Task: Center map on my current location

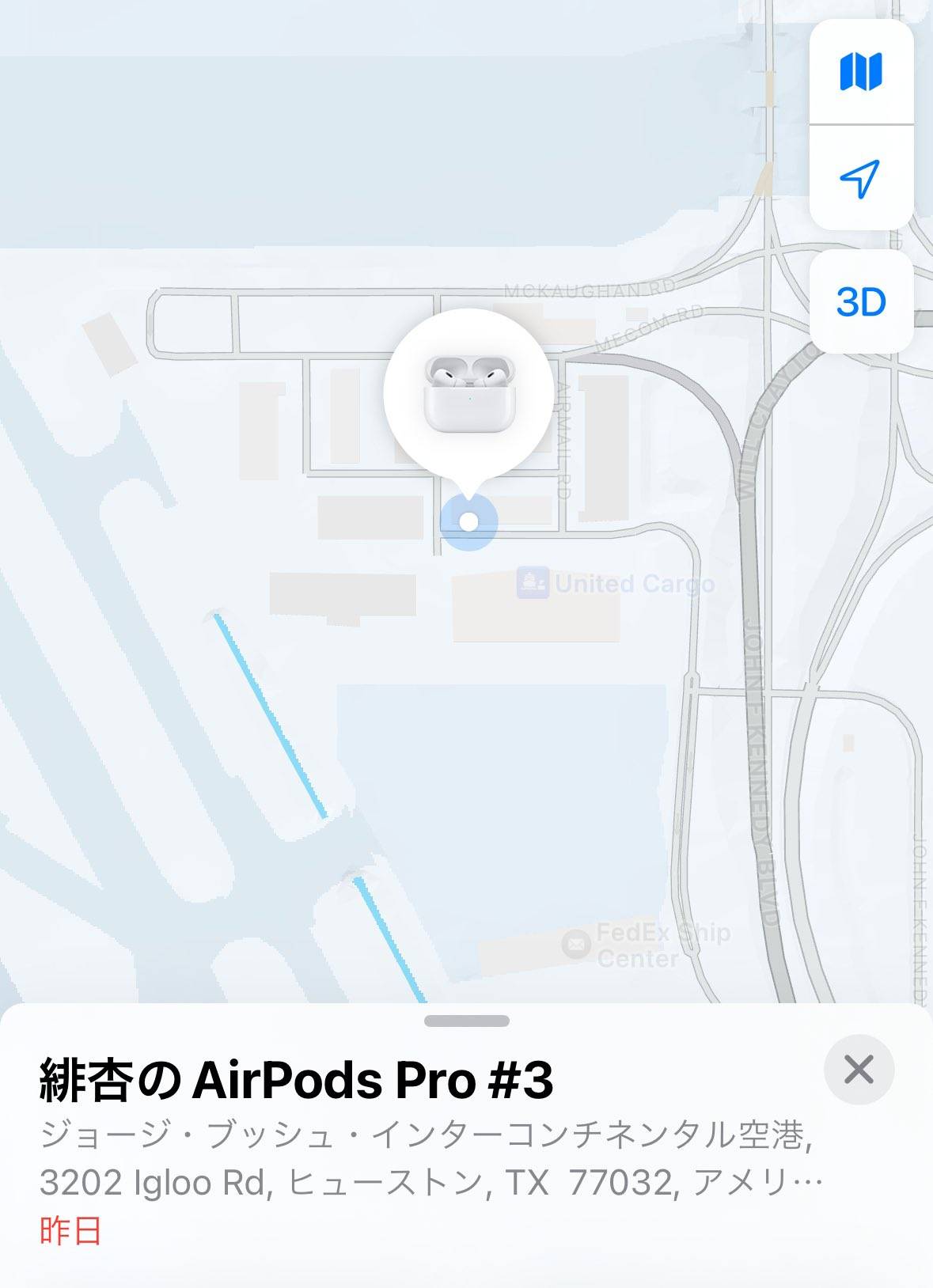Action: [x=861, y=179]
